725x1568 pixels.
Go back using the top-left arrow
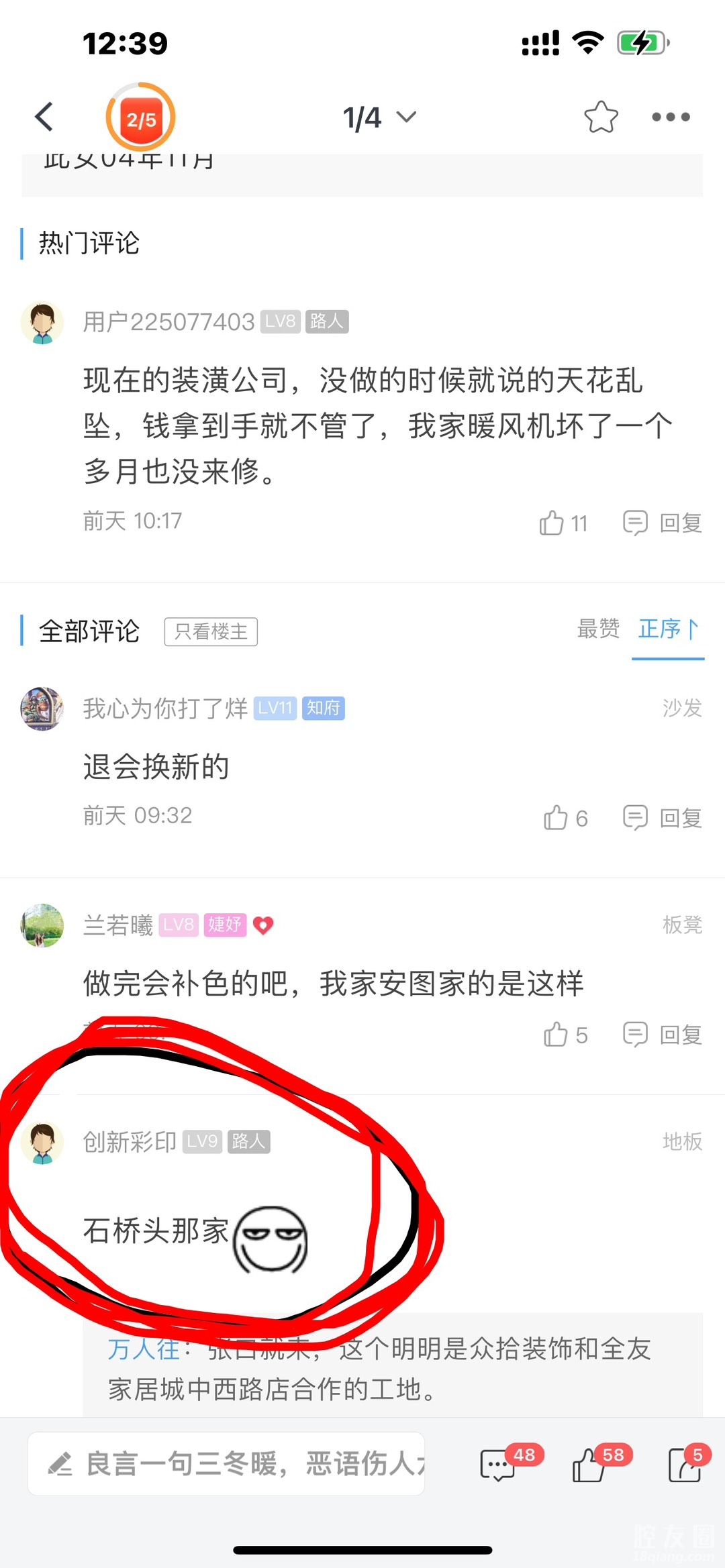[x=44, y=117]
